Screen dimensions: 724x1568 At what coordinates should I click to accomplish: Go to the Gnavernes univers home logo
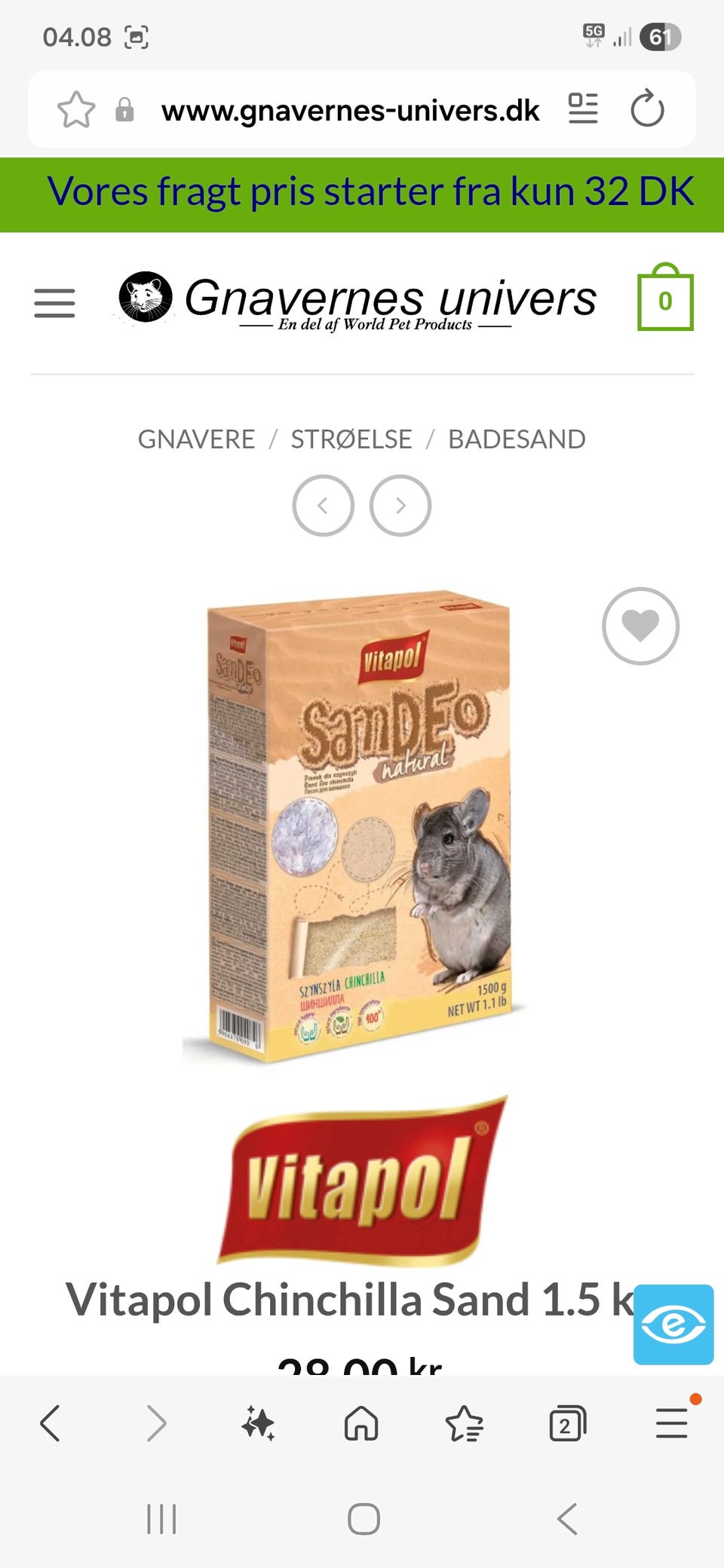pos(357,302)
